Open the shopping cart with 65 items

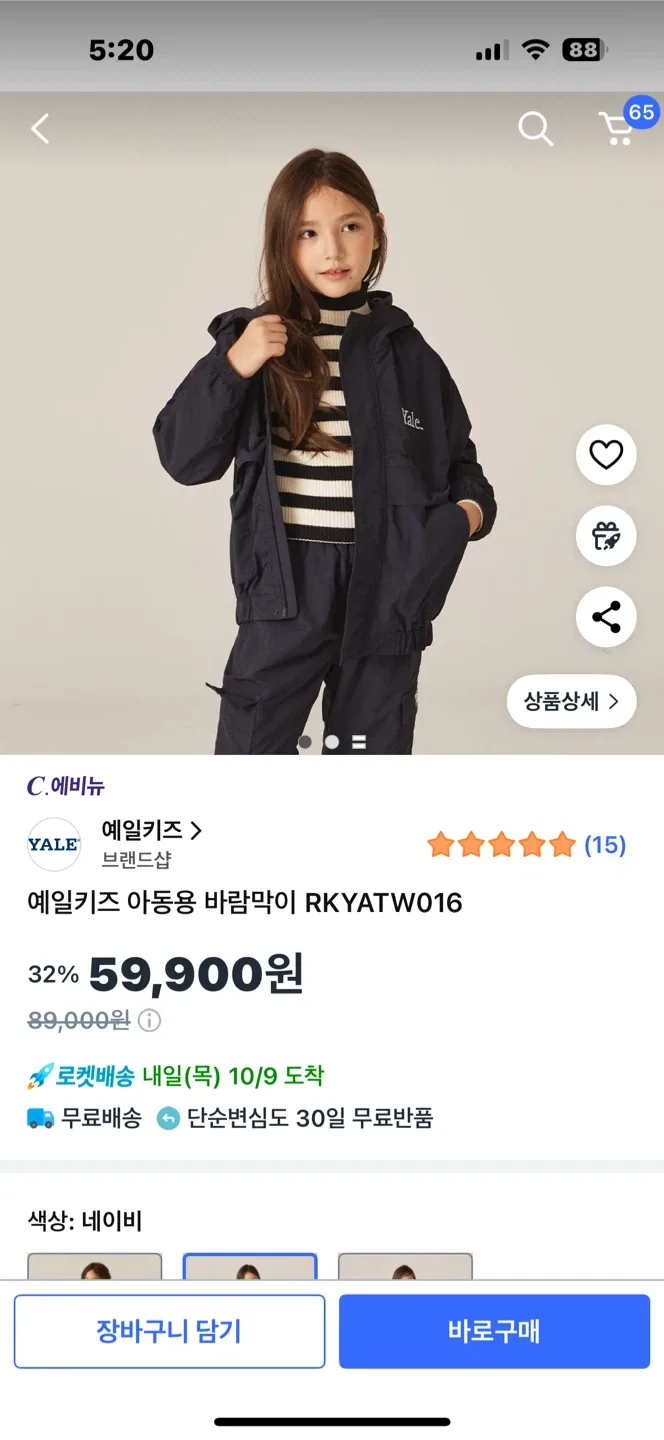pyautogui.click(x=618, y=128)
